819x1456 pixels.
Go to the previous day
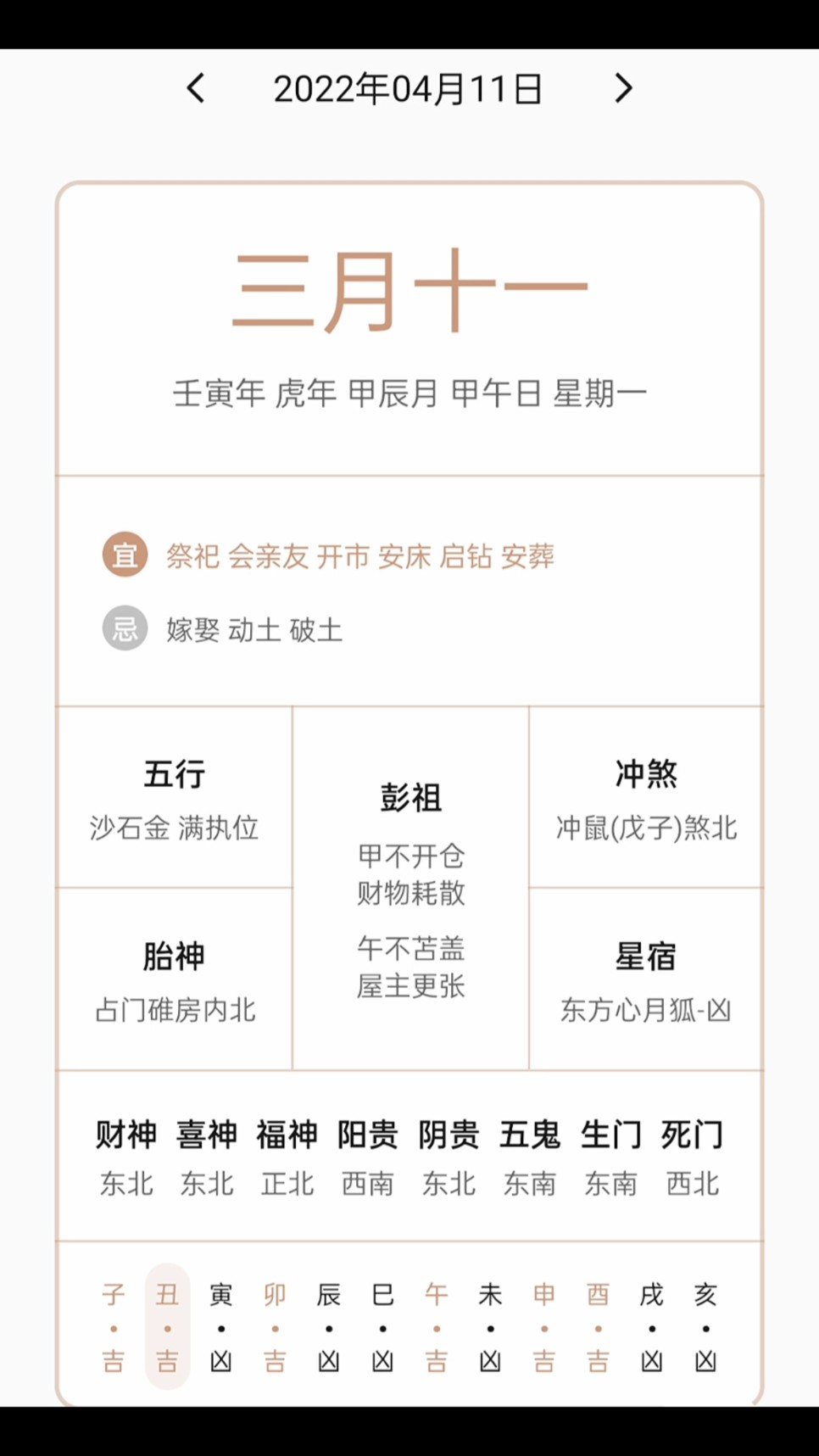pyautogui.click(x=196, y=88)
